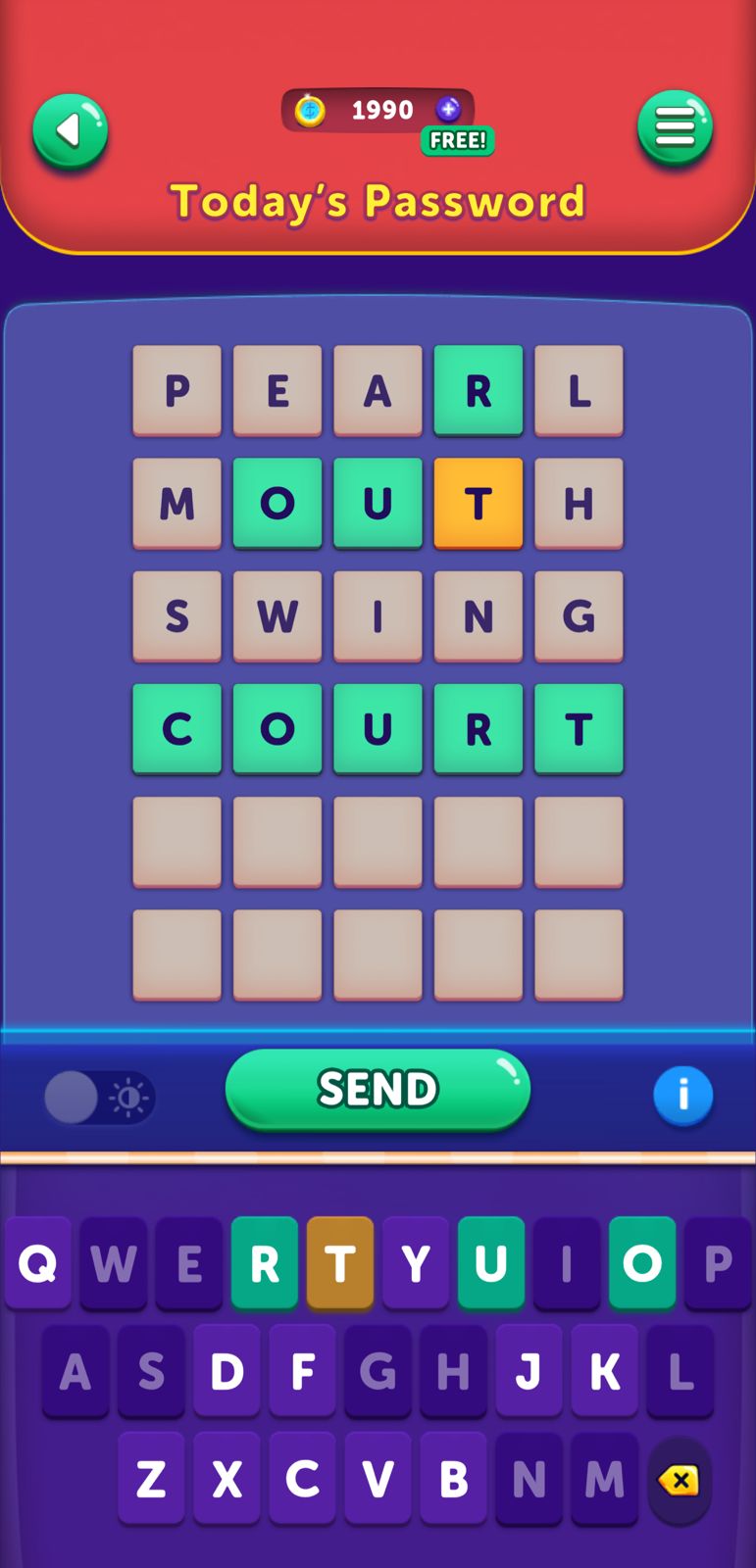
Task: Type the letter Z
Action: point(151,1479)
